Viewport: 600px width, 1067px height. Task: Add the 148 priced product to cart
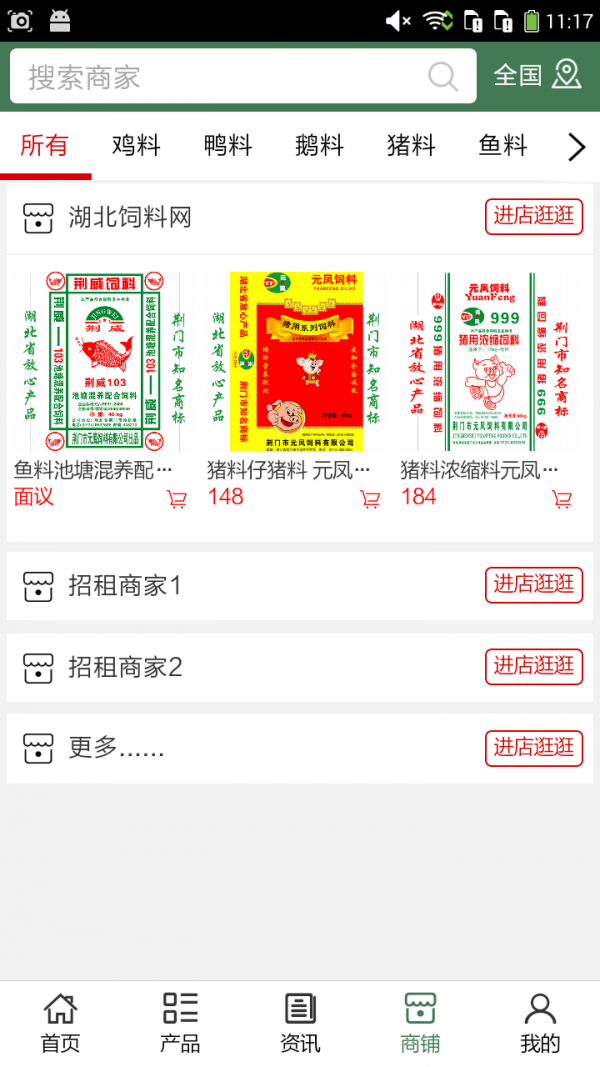coord(370,499)
